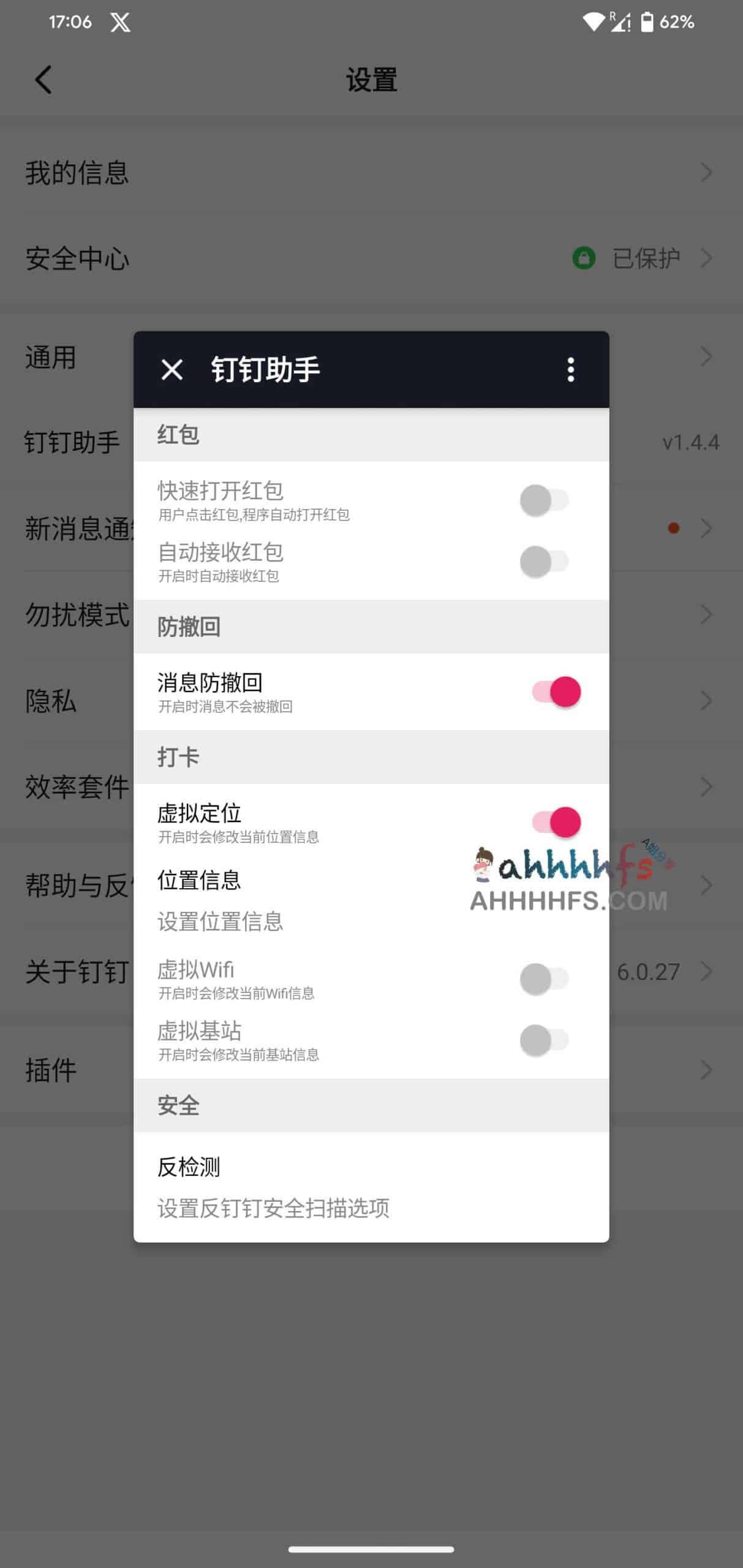The height and width of the screenshot is (1568, 743).
Task: Open the 钉钉助手 overflow menu
Action: click(570, 369)
